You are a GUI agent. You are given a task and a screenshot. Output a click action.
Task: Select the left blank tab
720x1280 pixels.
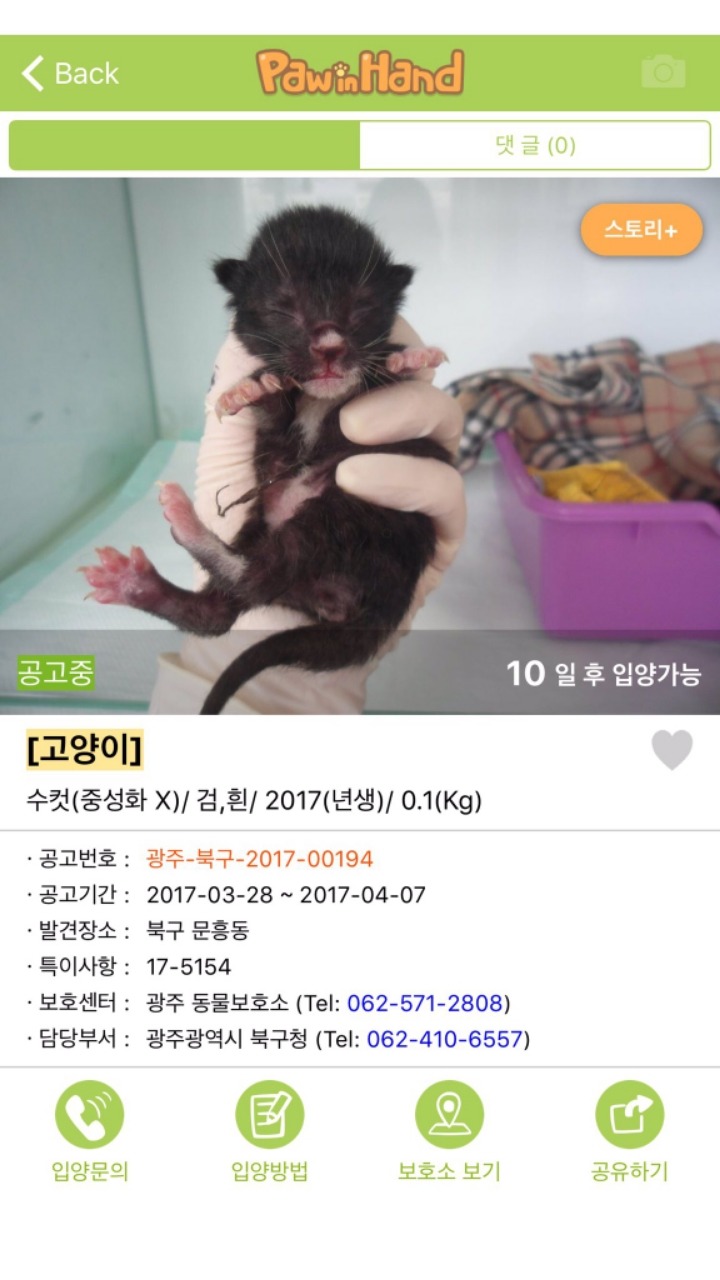pos(180,144)
